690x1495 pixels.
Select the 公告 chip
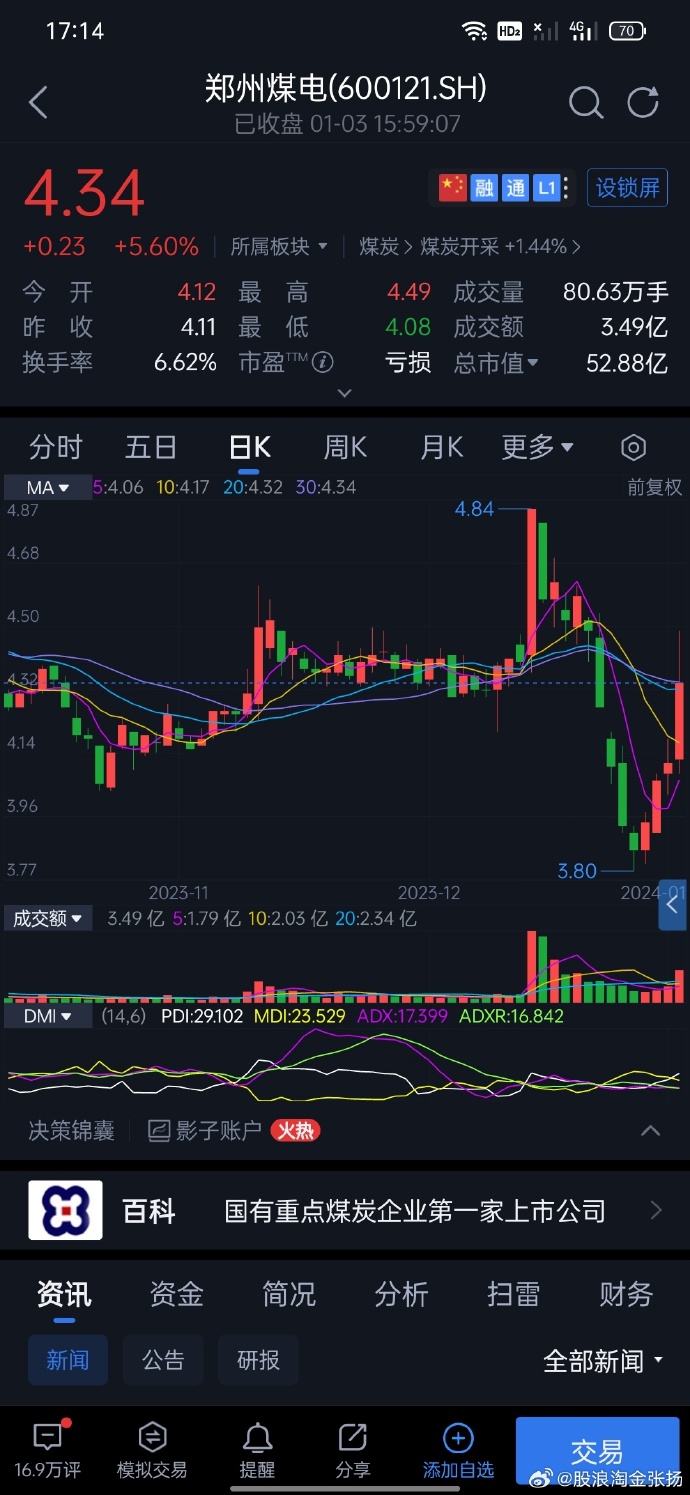click(163, 1360)
